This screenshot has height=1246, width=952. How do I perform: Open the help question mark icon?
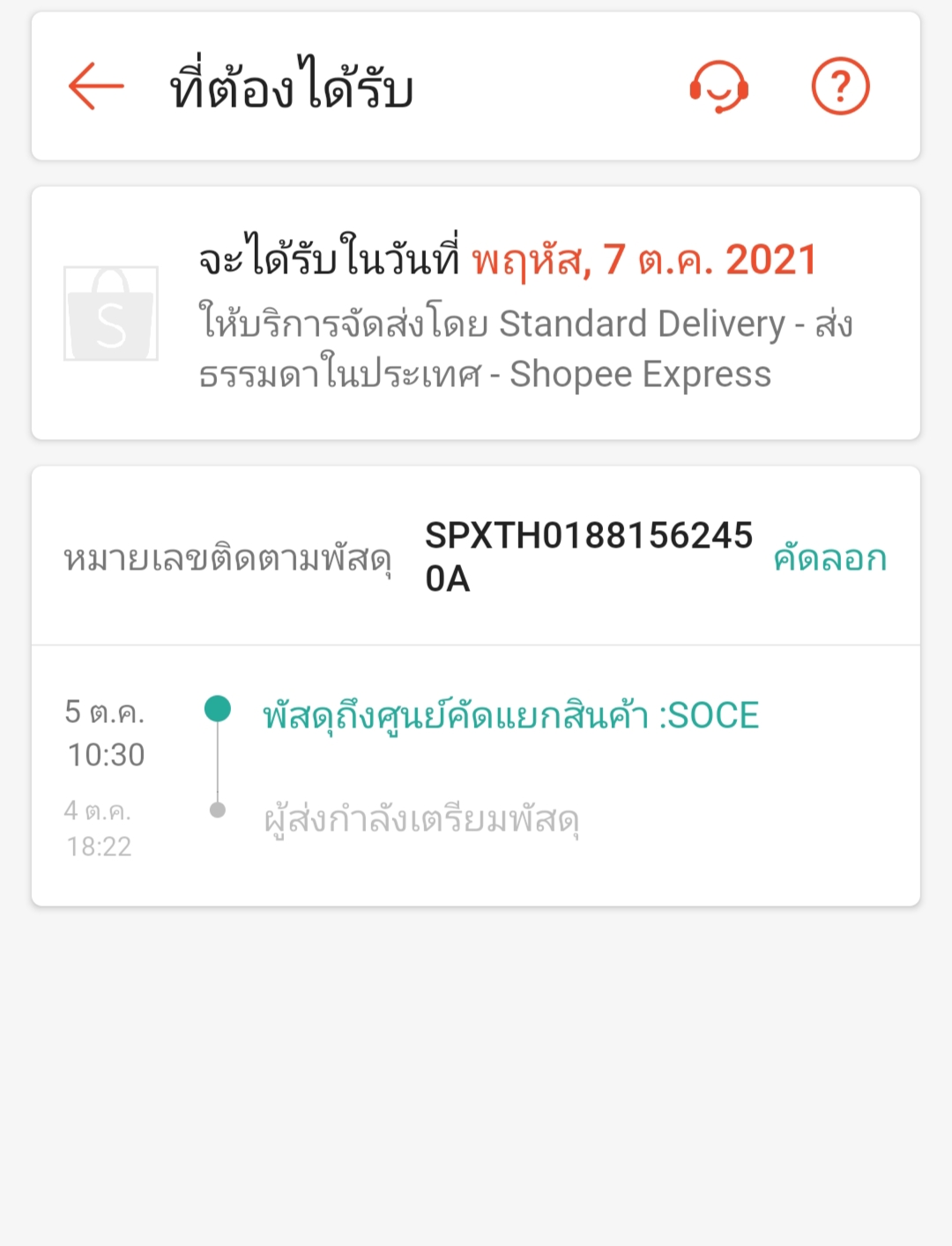[840, 86]
